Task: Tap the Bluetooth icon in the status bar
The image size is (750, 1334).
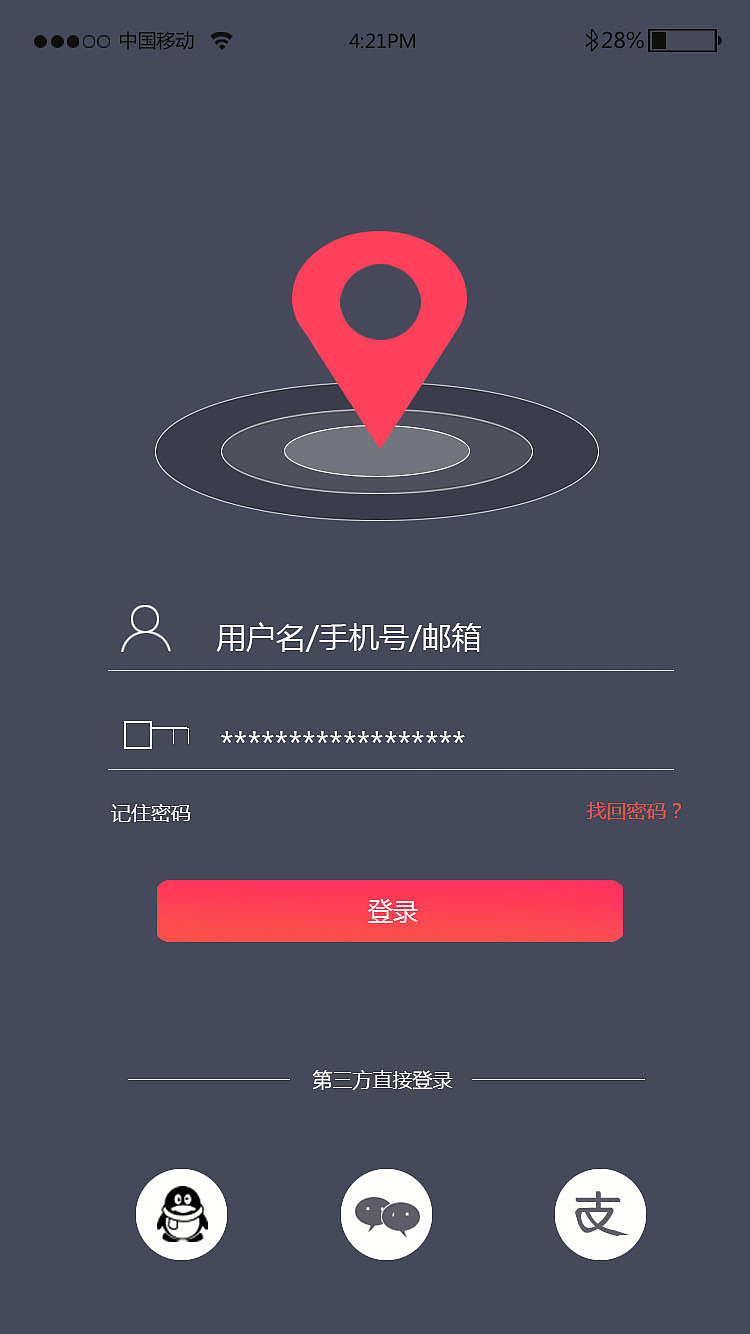Action: [x=593, y=40]
